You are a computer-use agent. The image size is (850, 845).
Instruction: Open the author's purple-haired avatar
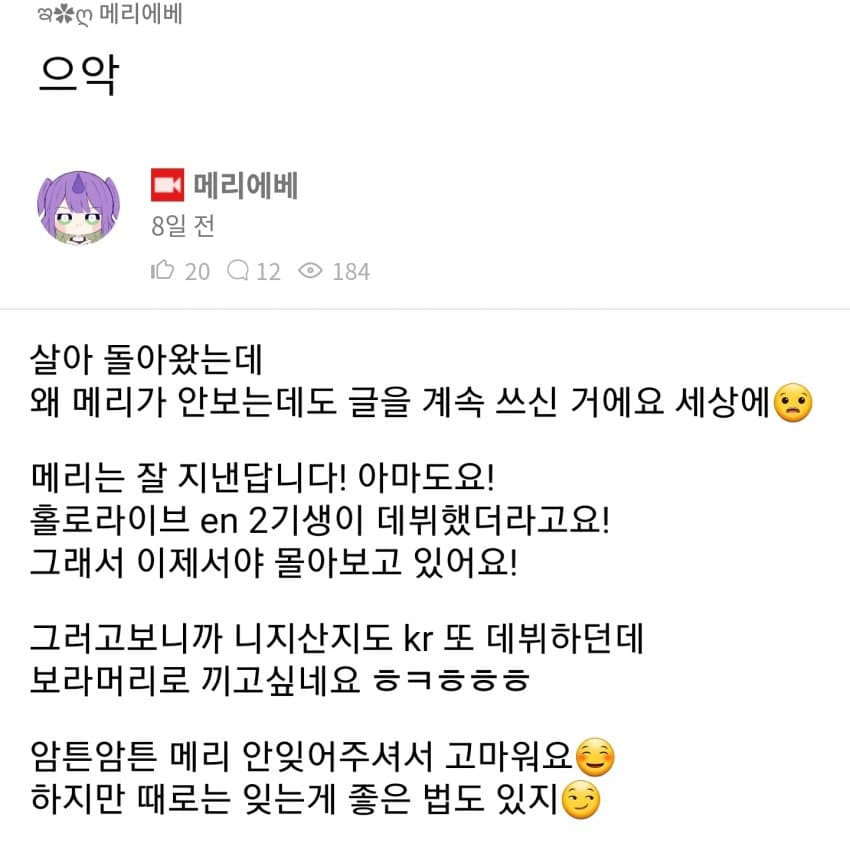point(79,207)
